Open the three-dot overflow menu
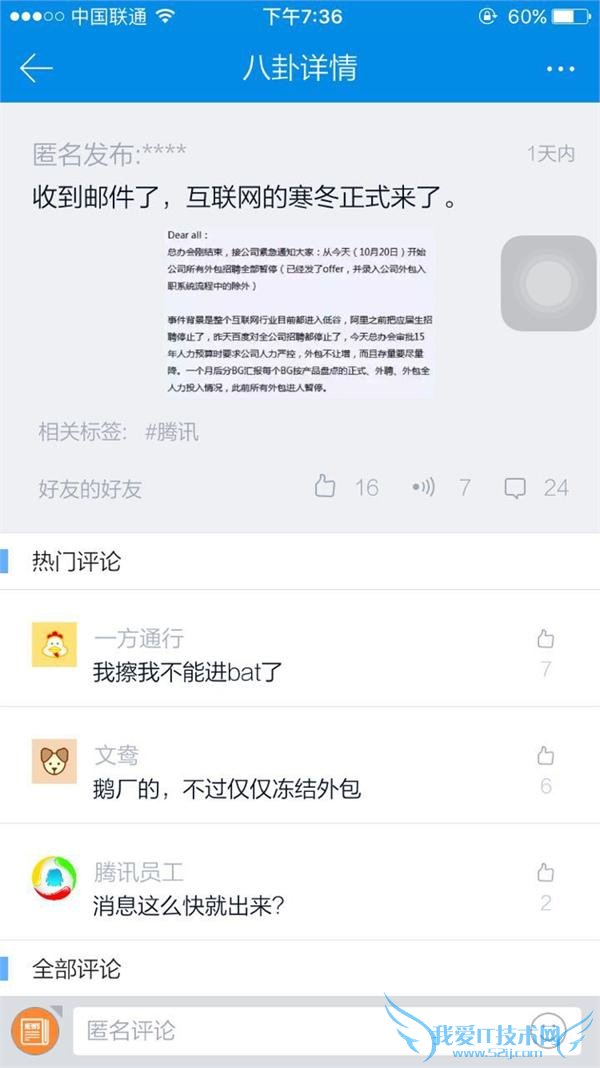Image resolution: width=600 pixels, height=1068 pixels. [562, 69]
